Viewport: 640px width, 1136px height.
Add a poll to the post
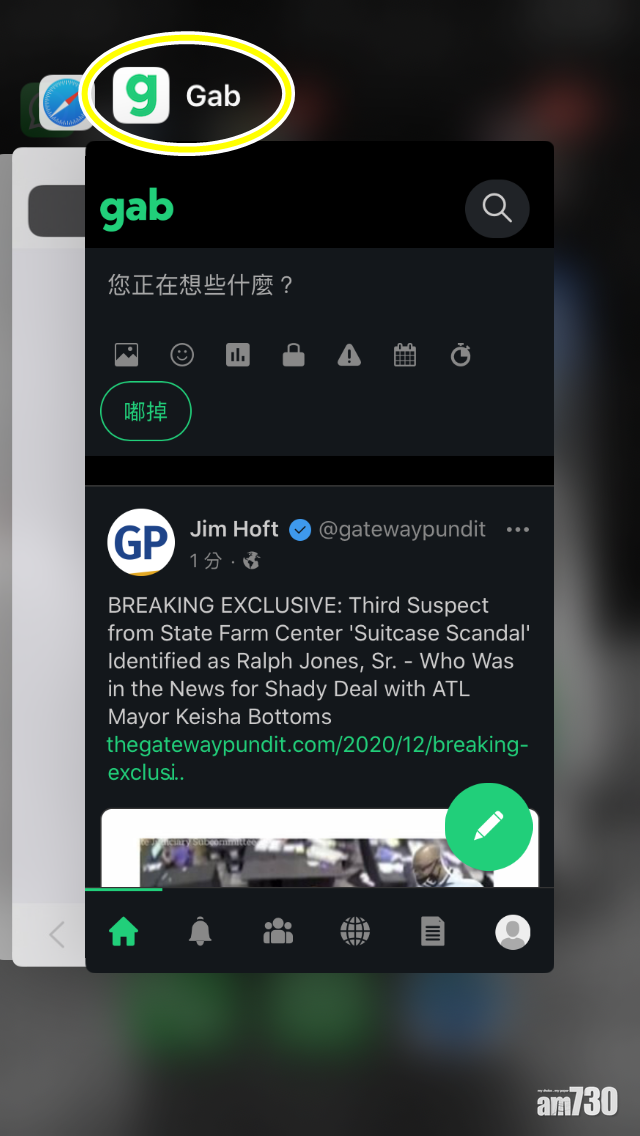click(238, 355)
